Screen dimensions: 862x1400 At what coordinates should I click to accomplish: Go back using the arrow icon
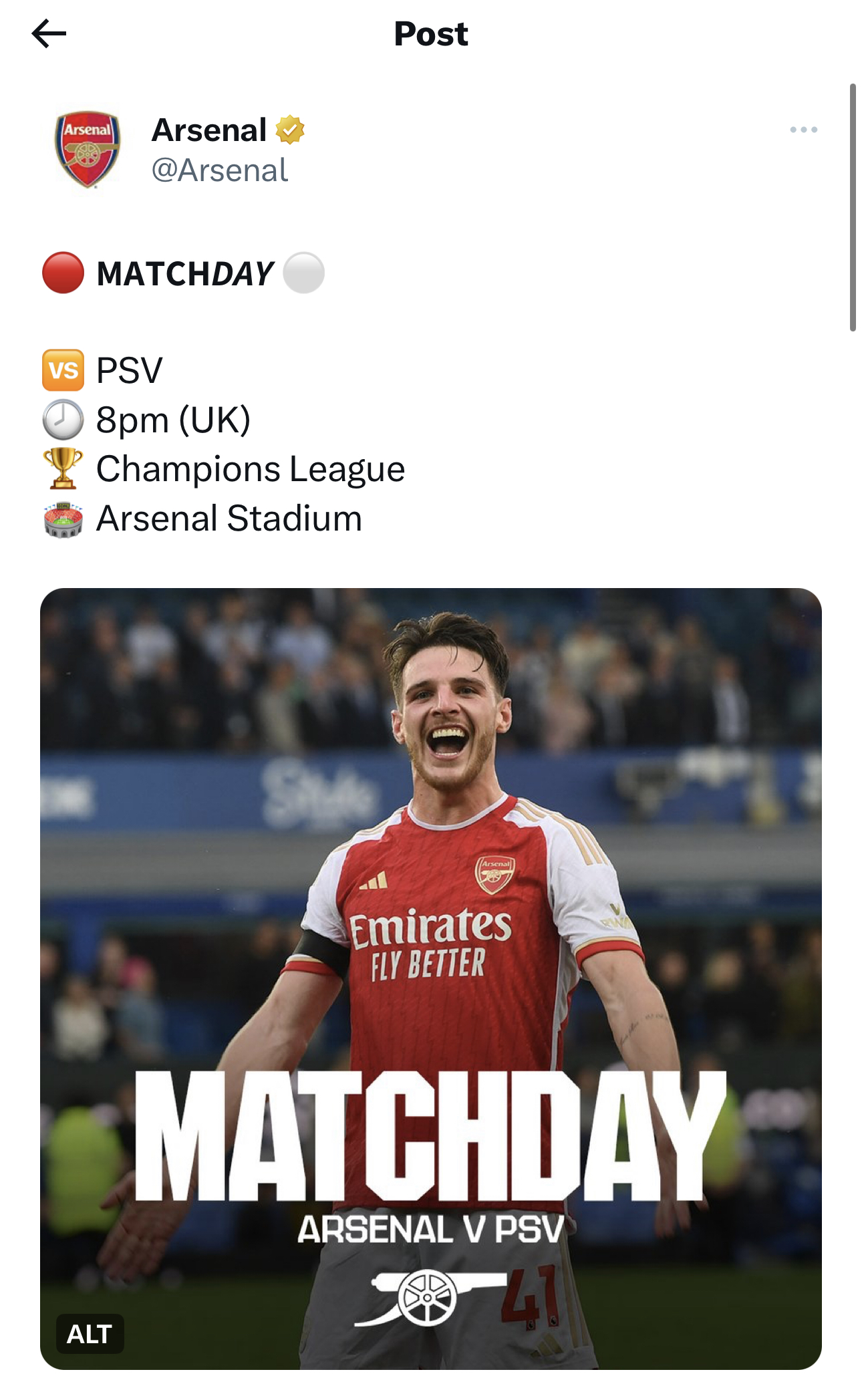click(x=49, y=33)
